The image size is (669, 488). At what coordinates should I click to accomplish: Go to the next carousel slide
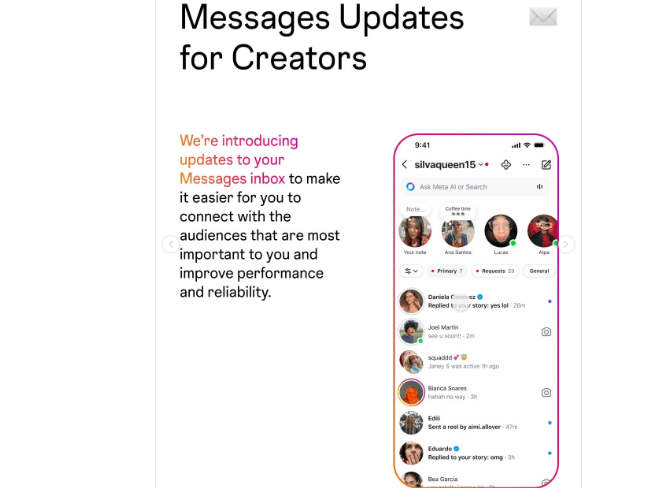pyautogui.click(x=566, y=244)
